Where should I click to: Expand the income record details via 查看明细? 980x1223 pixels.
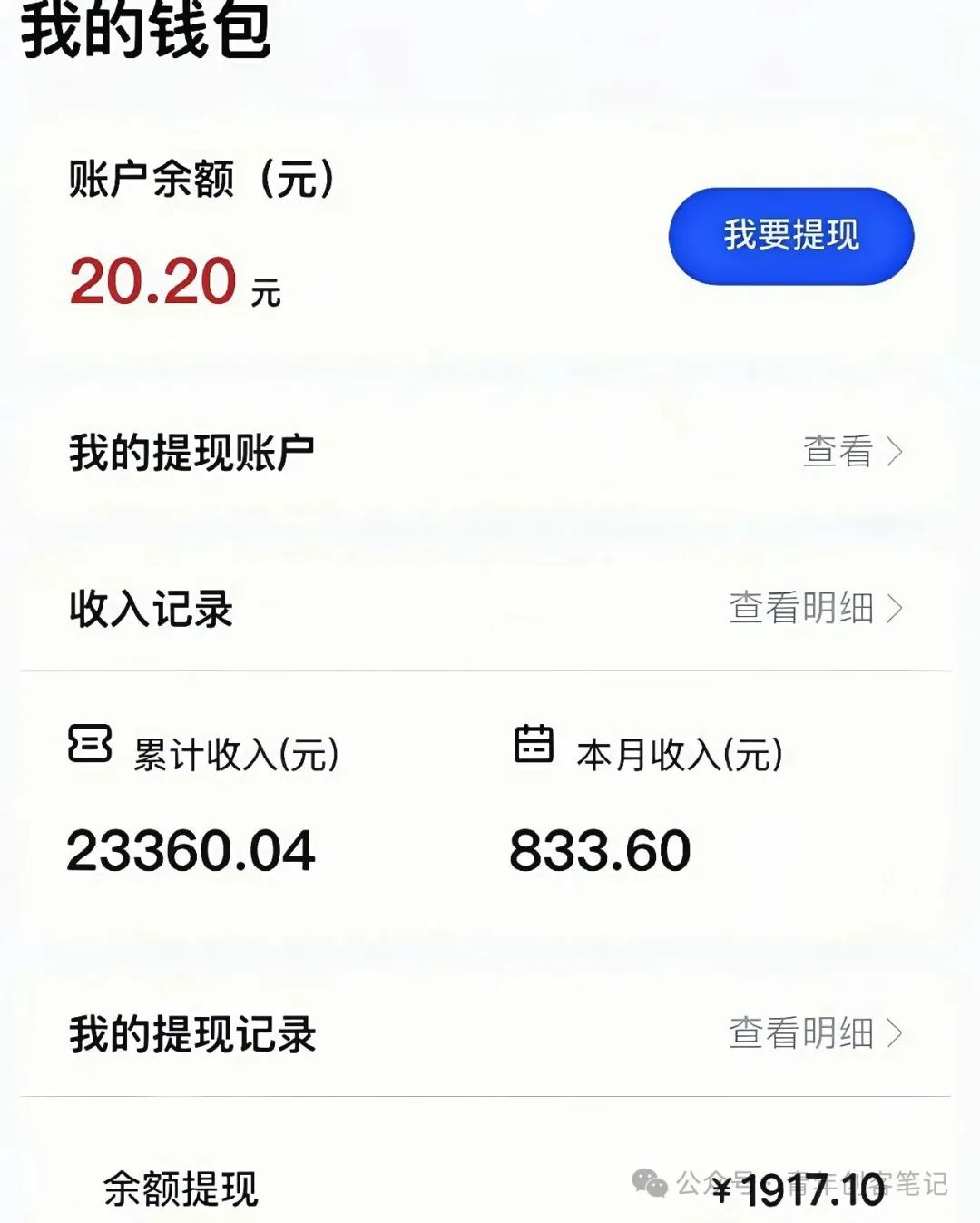coord(800,610)
